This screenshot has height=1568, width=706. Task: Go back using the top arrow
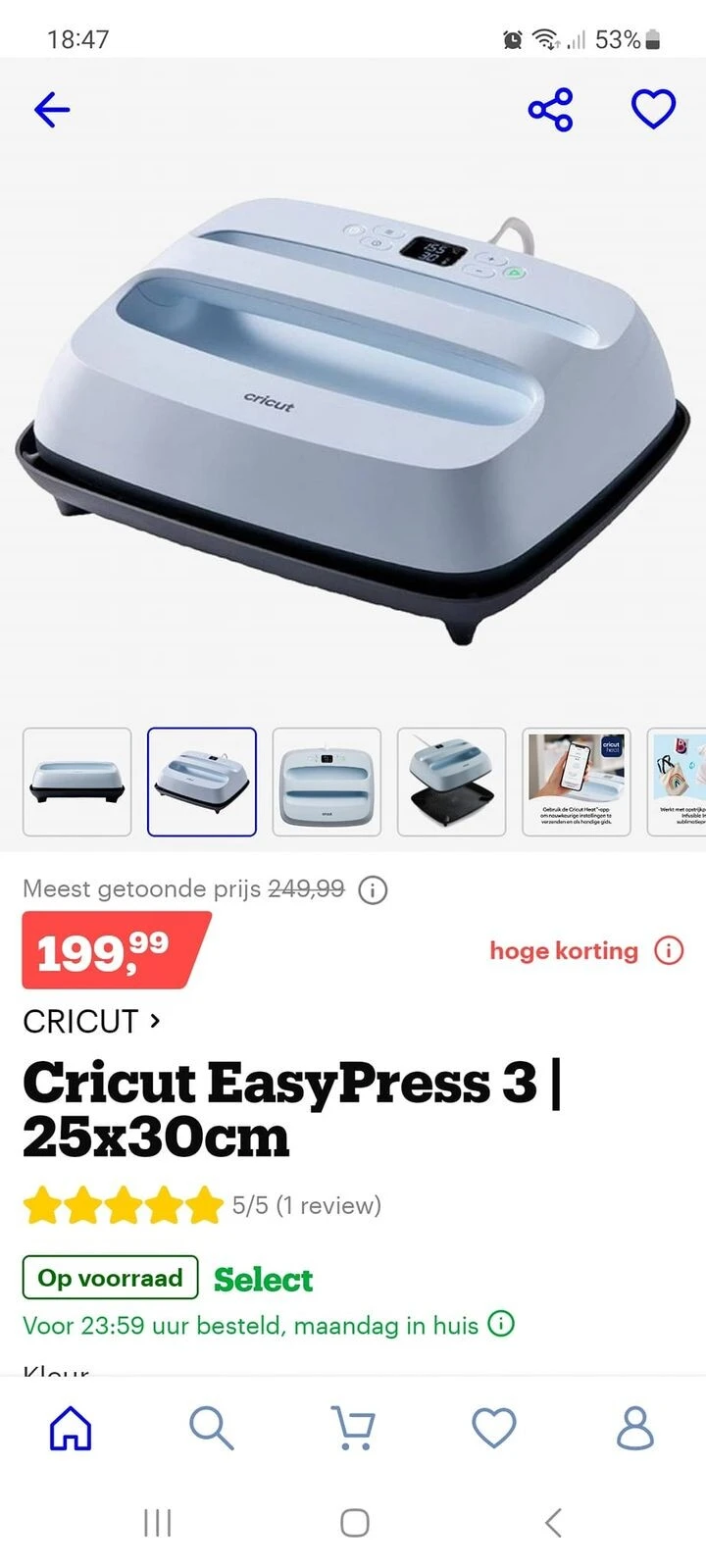pyautogui.click(x=52, y=109)
